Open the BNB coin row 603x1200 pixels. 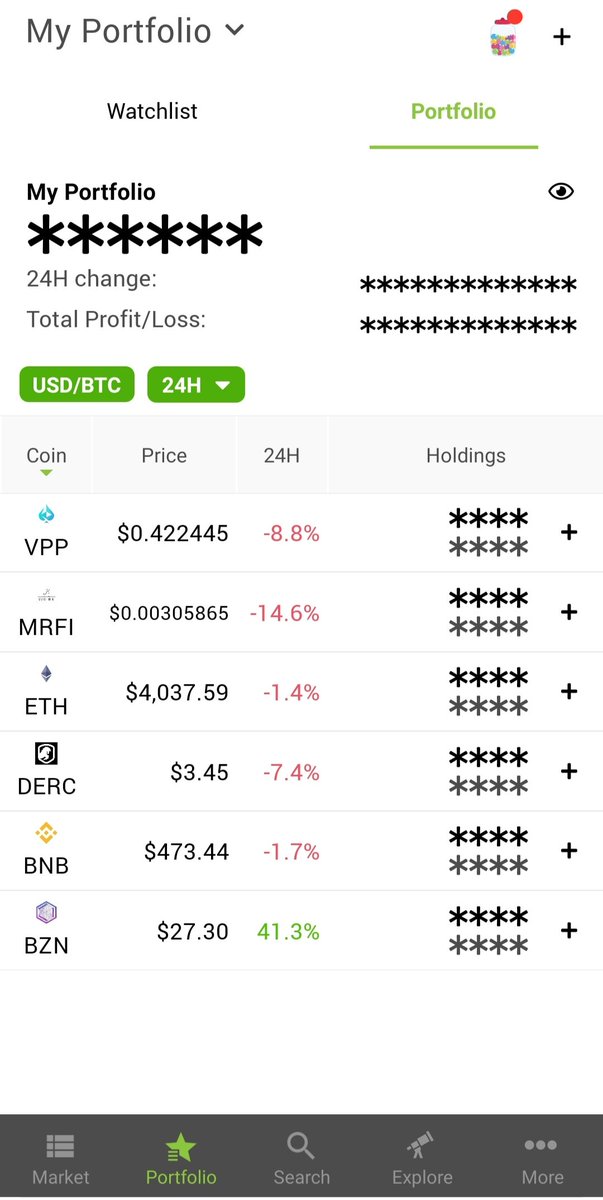coord(46,851)
